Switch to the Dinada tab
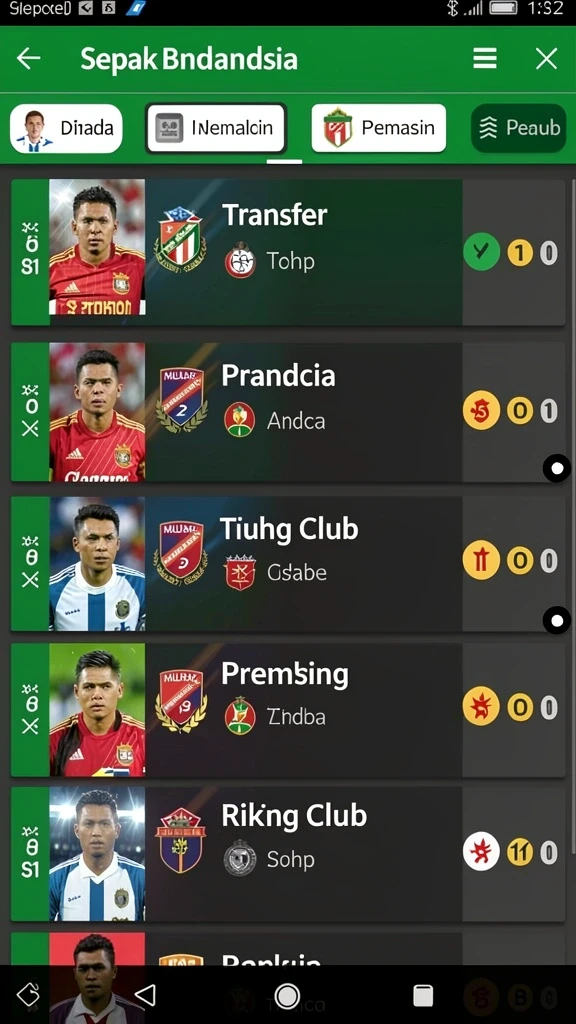Screen dimensions: 576x1024 (x=66, y=128)
